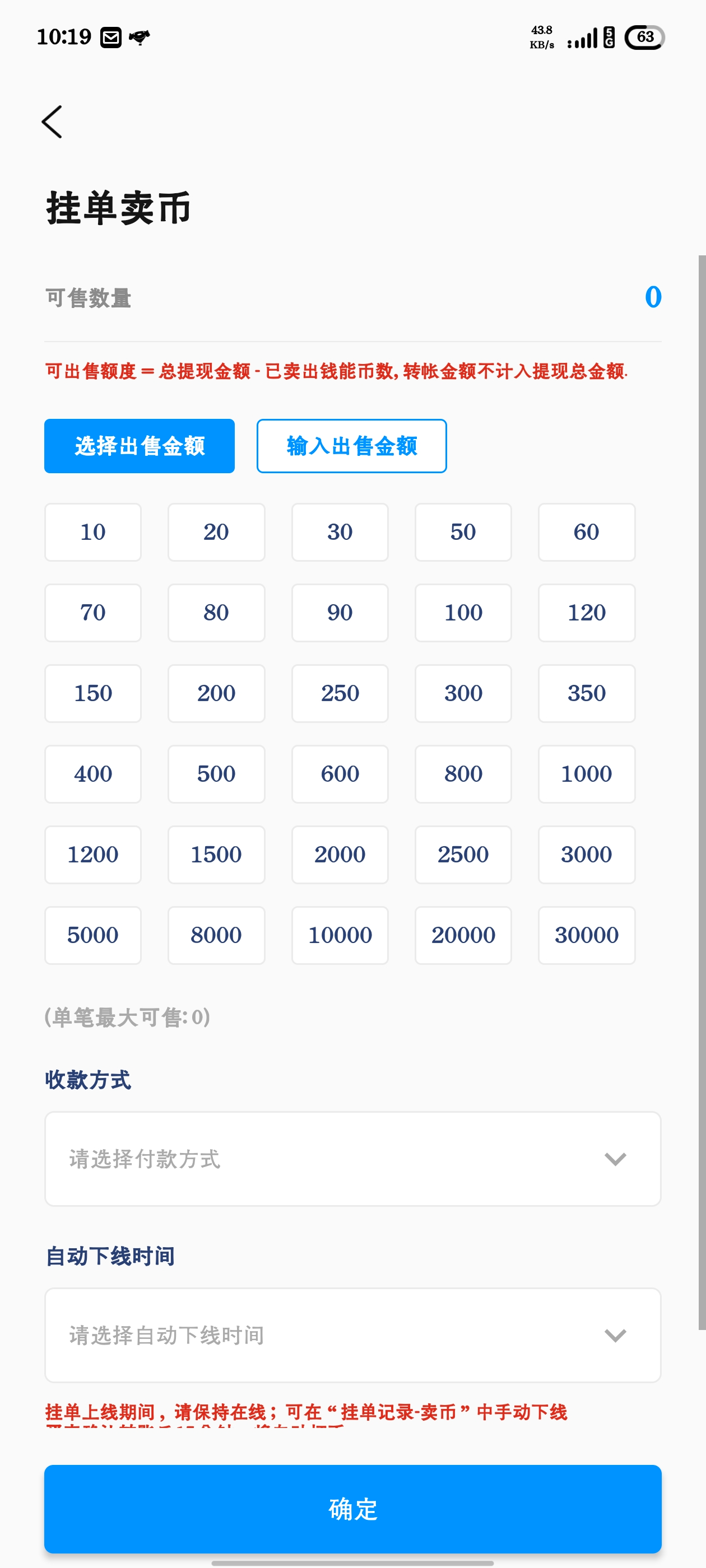Select the 80 amount chip
Image resolution: width=706 pixels, height=1568 pixels.
[216, 612]
